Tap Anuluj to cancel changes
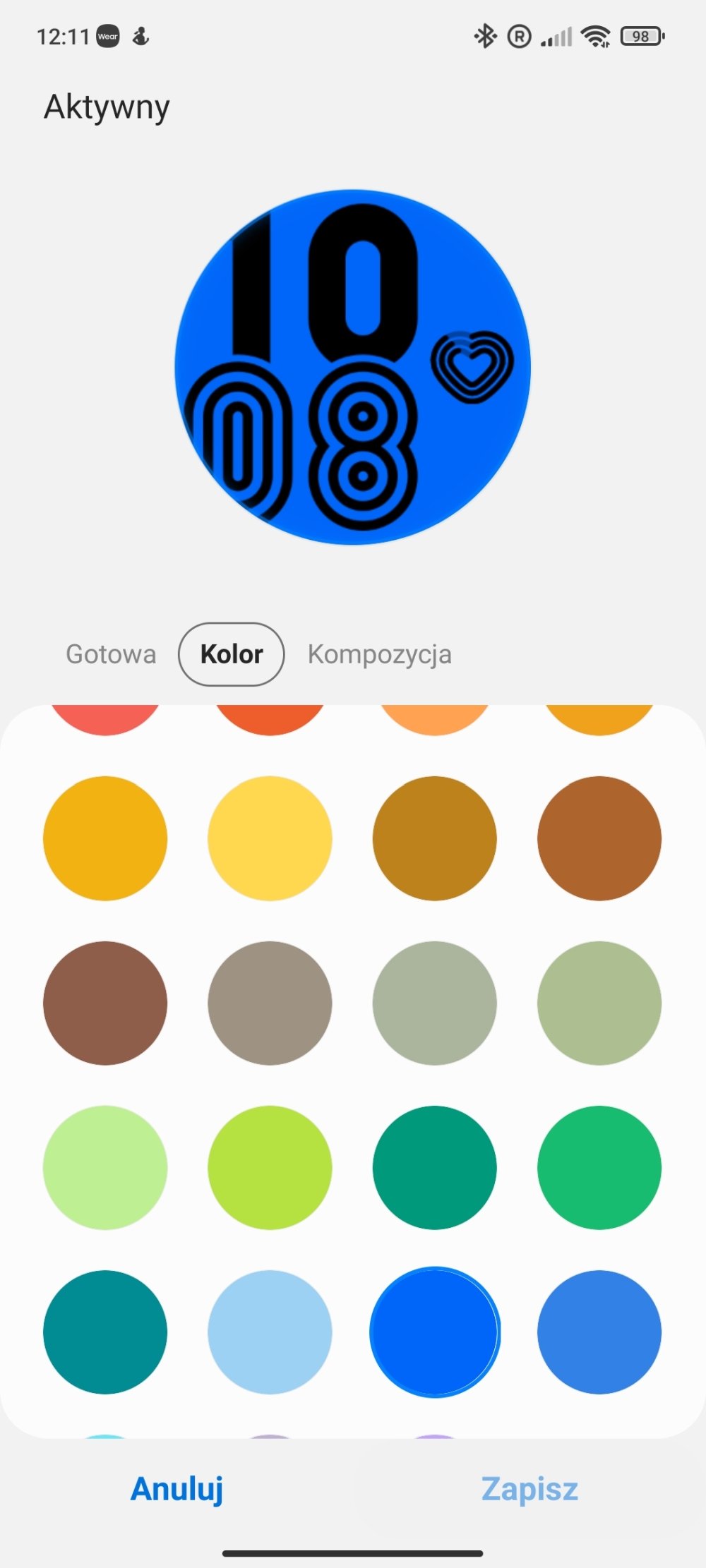 [x=176, y=1489]
